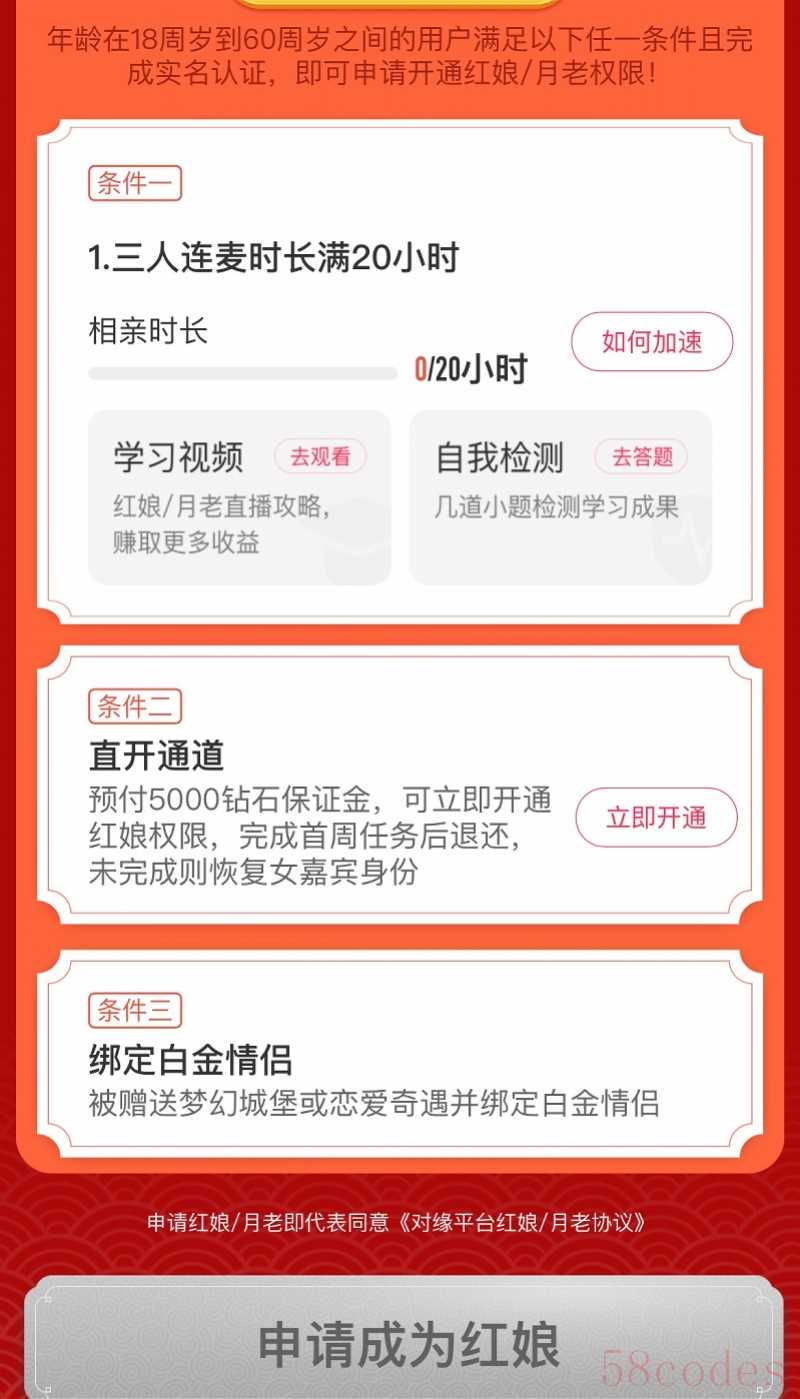Screen dimensions: 800x1399
Task: Tap the 如何加速 button
Action: click(x=651, y=342)
